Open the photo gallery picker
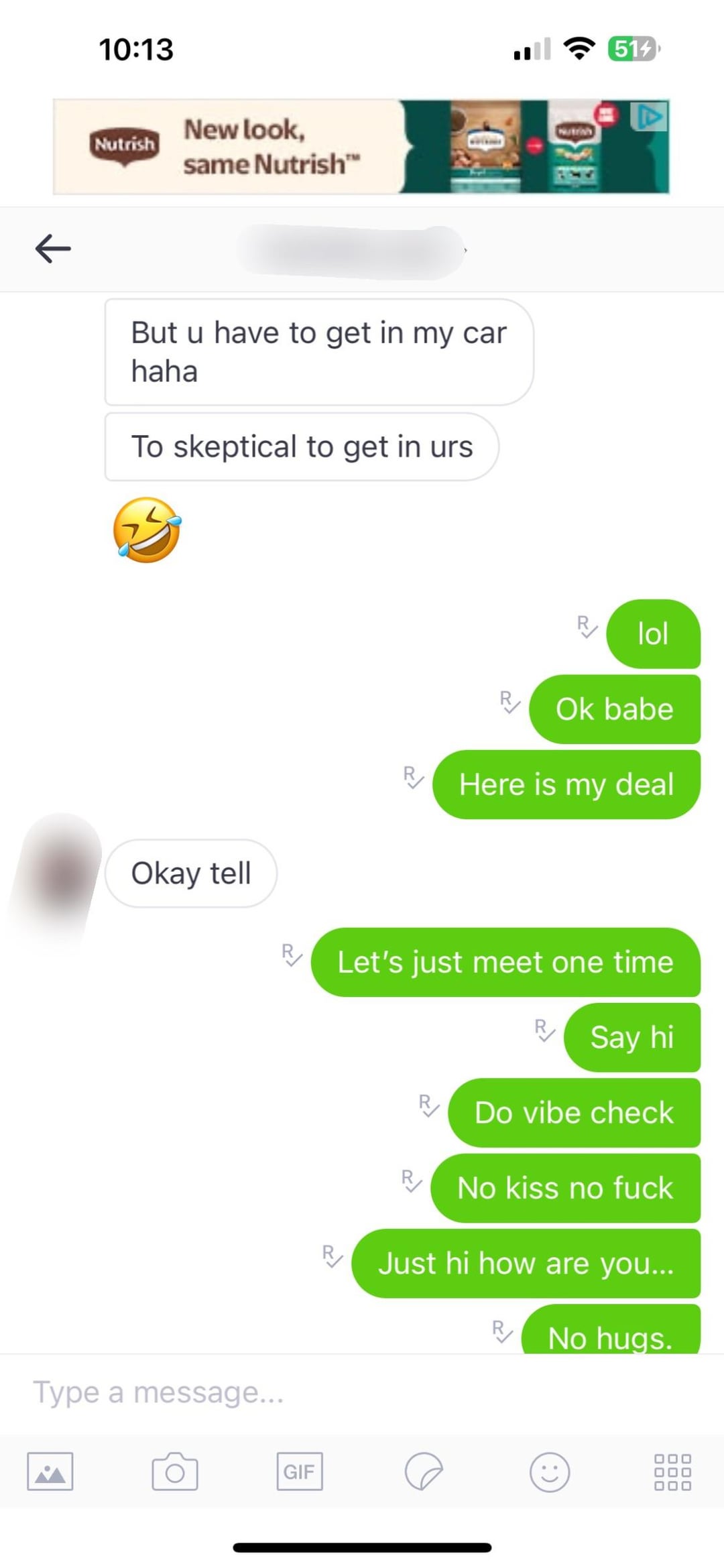Image resolution: width=724 pixels, height=1568 pixels. tap(50, 1471)
